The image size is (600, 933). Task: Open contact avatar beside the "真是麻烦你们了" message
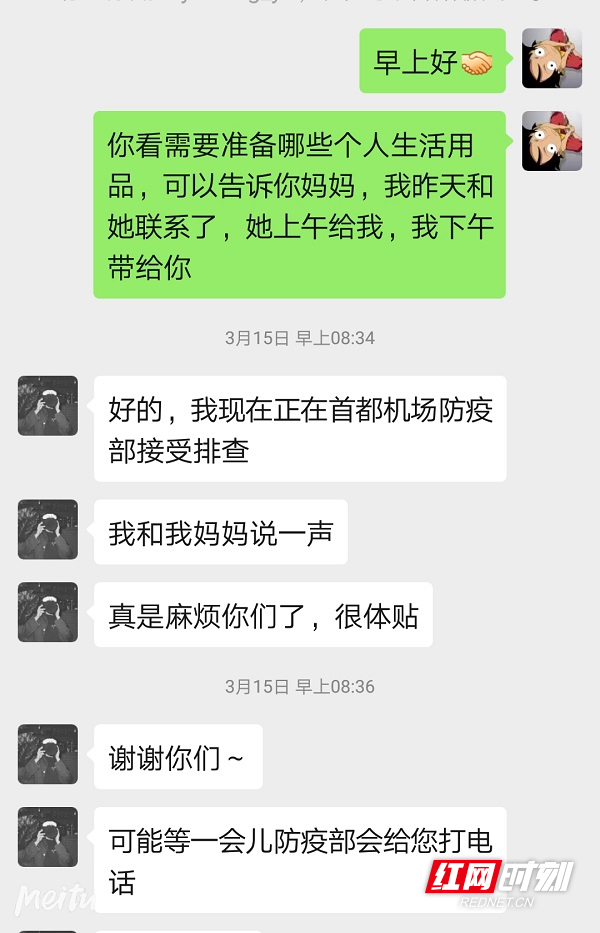click(x=47, y=612)
